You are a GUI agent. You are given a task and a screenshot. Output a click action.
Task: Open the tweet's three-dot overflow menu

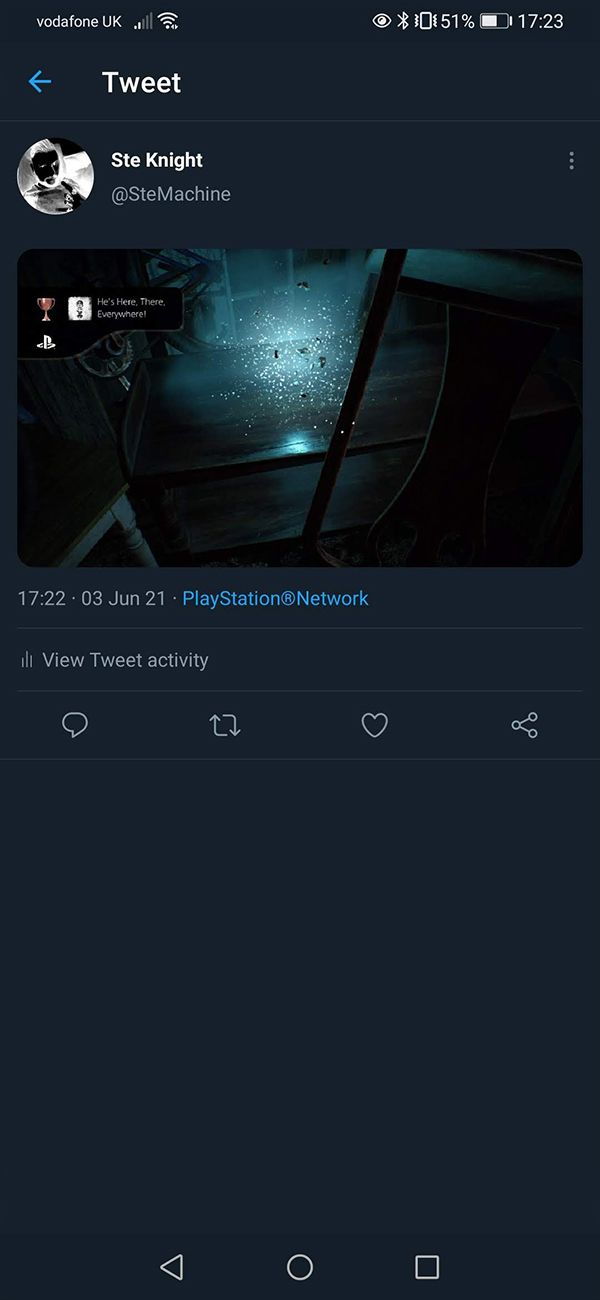pyautogui.click(x=571, y=161)
